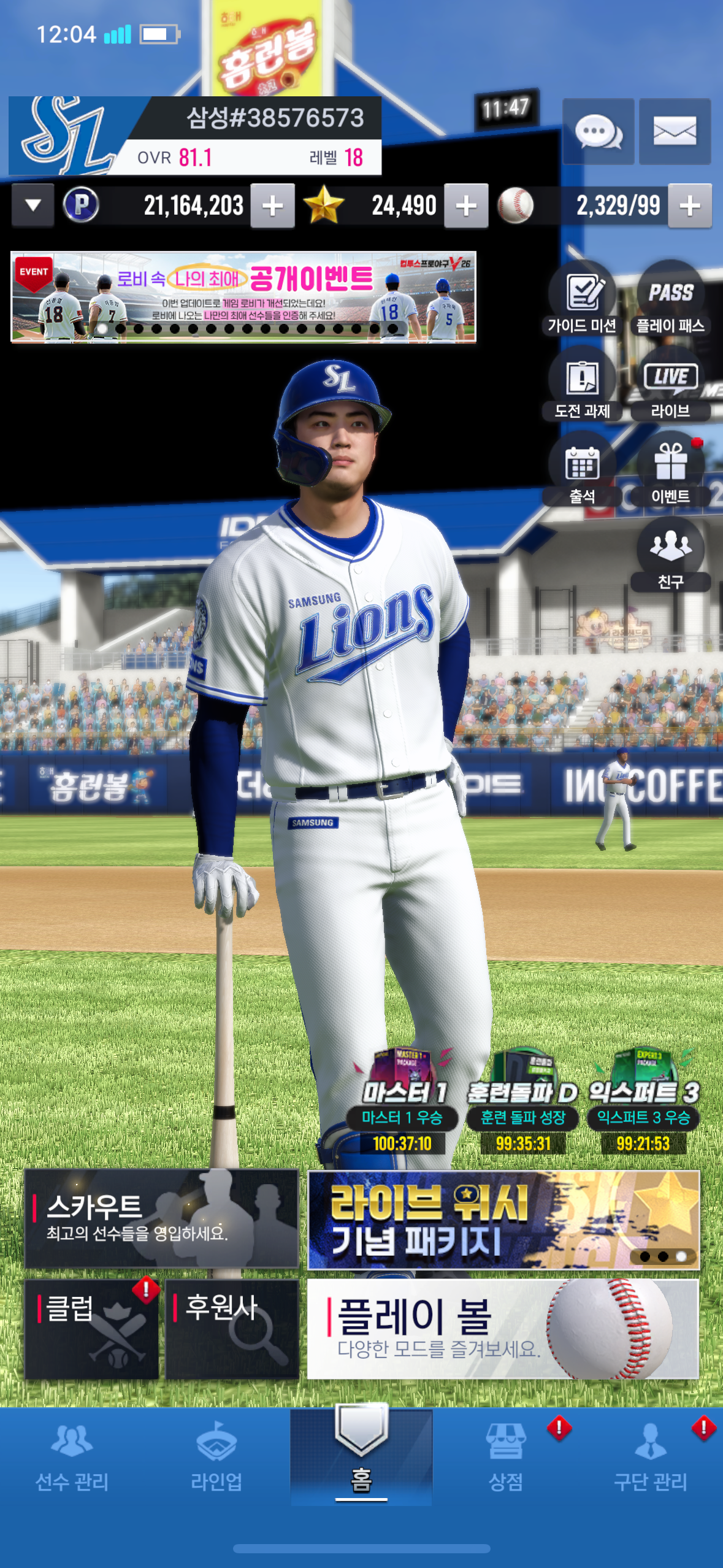
Task: Open 도전 과제 challenges
Action: coord(582,384)
